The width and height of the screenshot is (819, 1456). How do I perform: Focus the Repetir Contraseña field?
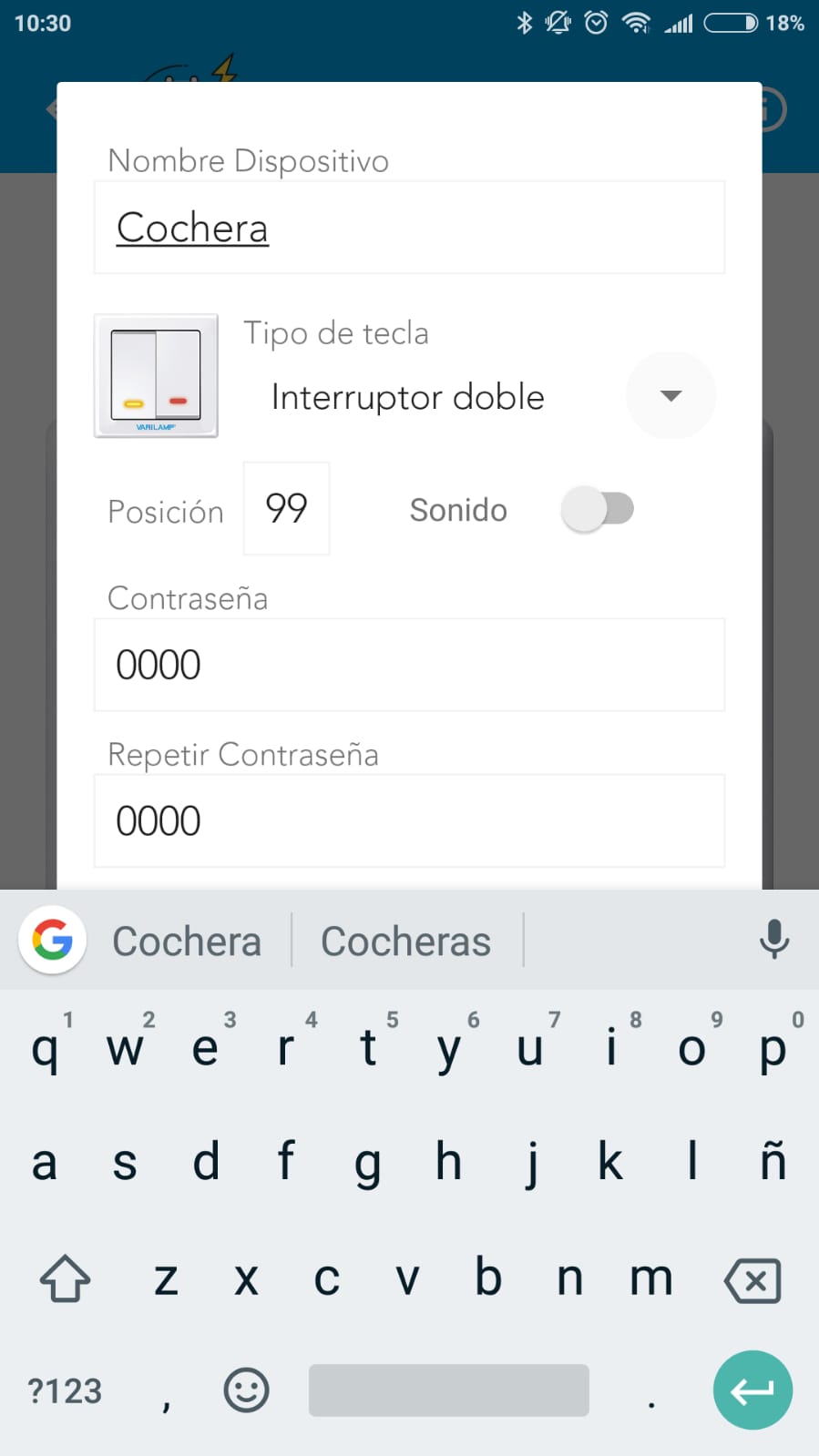pyautogui.click(x=408, y=820)
